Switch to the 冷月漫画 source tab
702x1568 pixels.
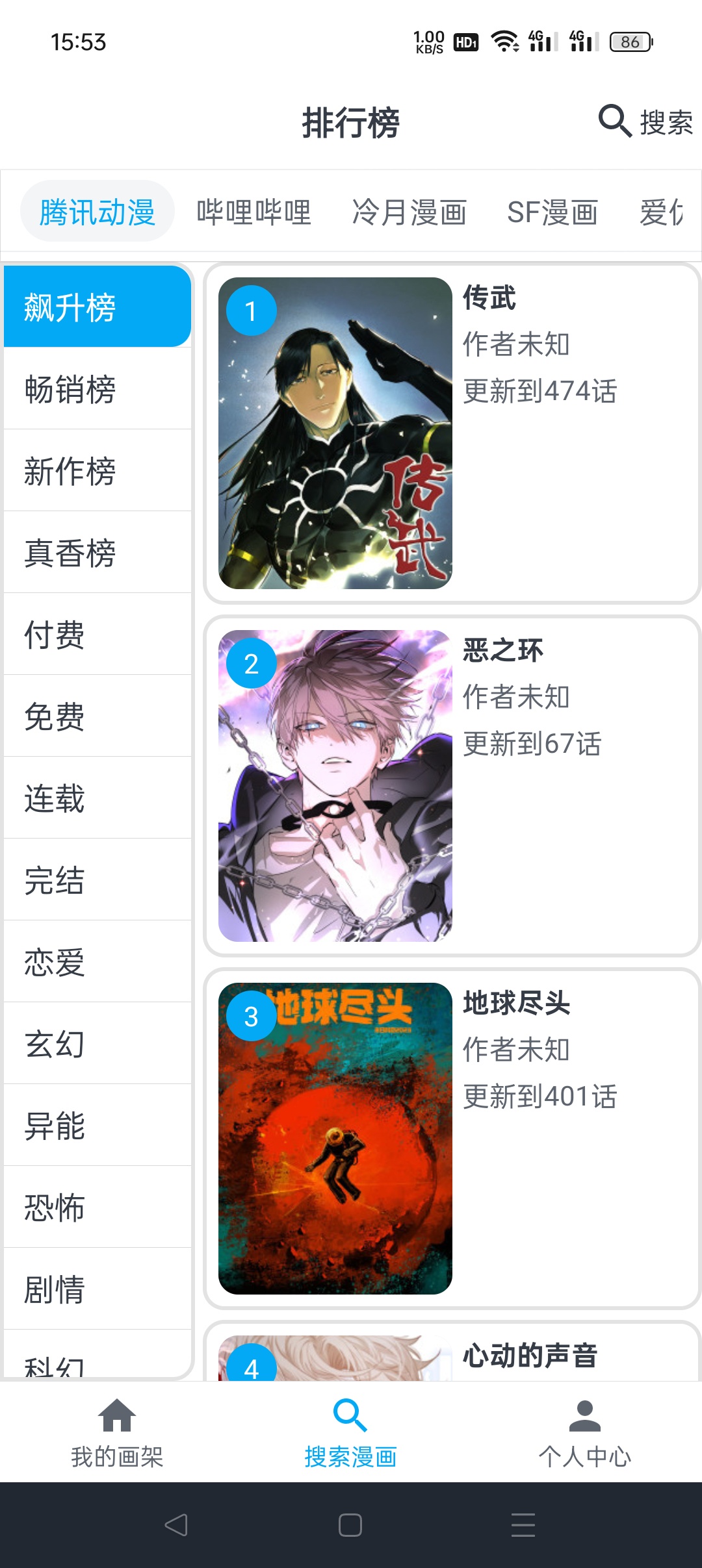click(x=409, y=212)
